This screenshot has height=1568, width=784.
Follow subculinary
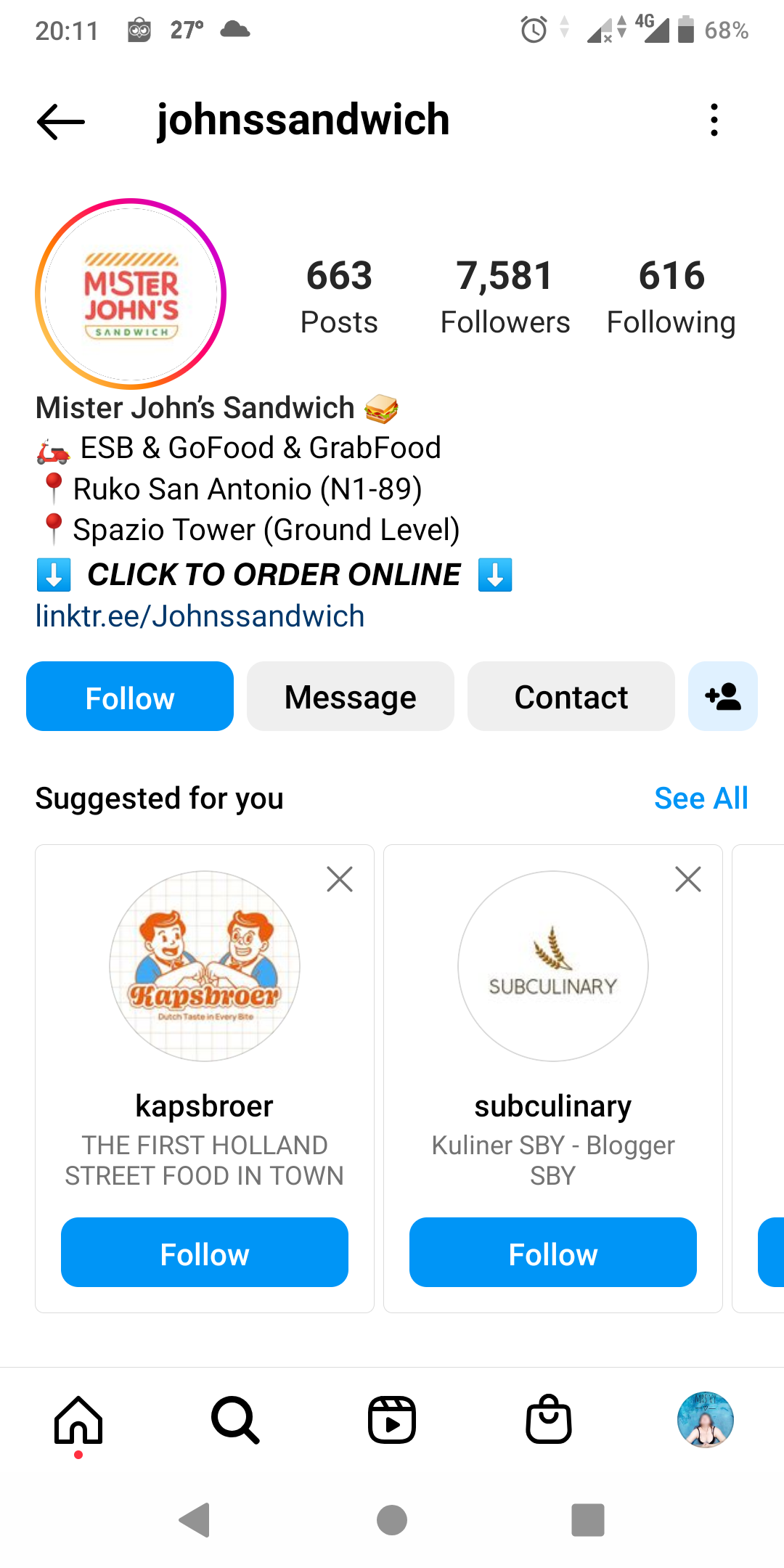553,1253
